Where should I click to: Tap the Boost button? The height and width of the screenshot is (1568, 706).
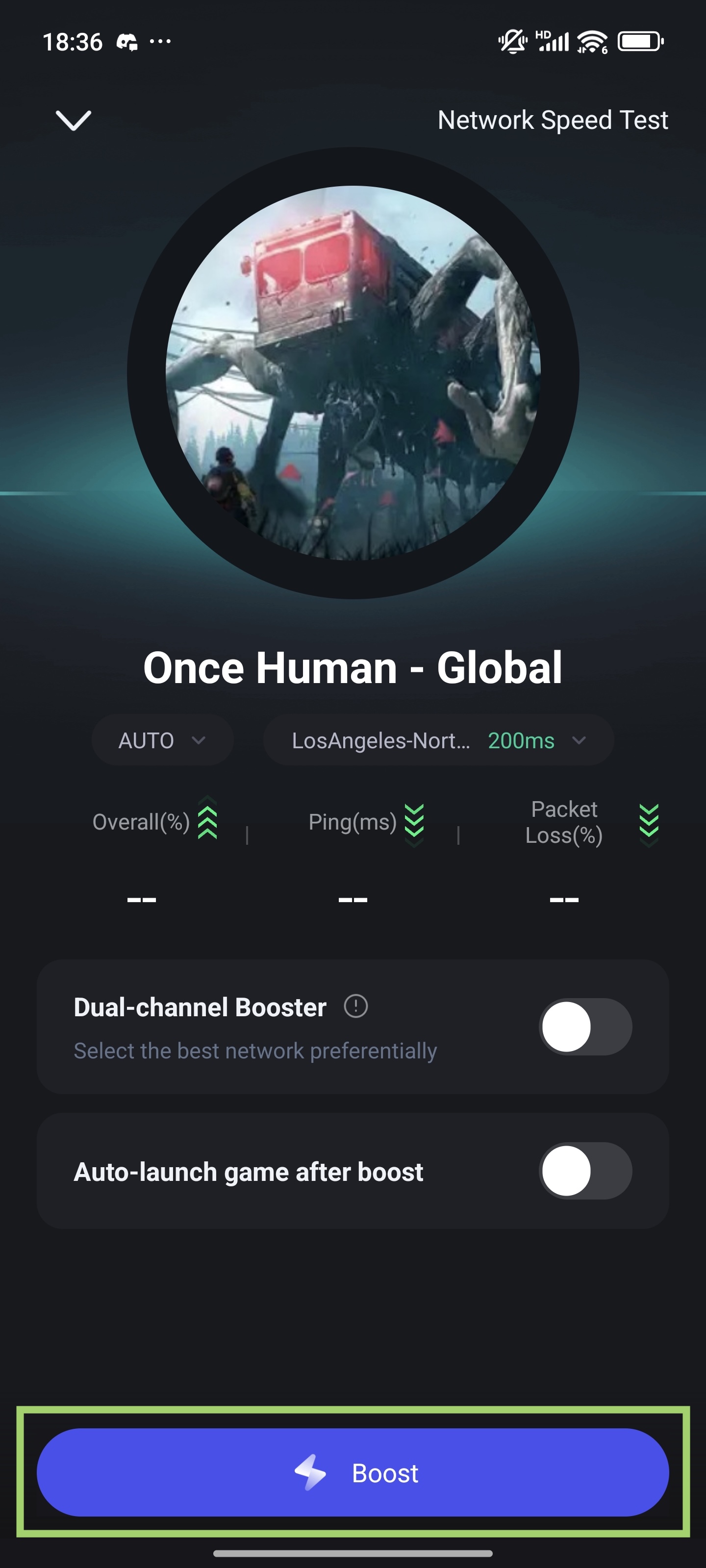tap(353, 1472)
